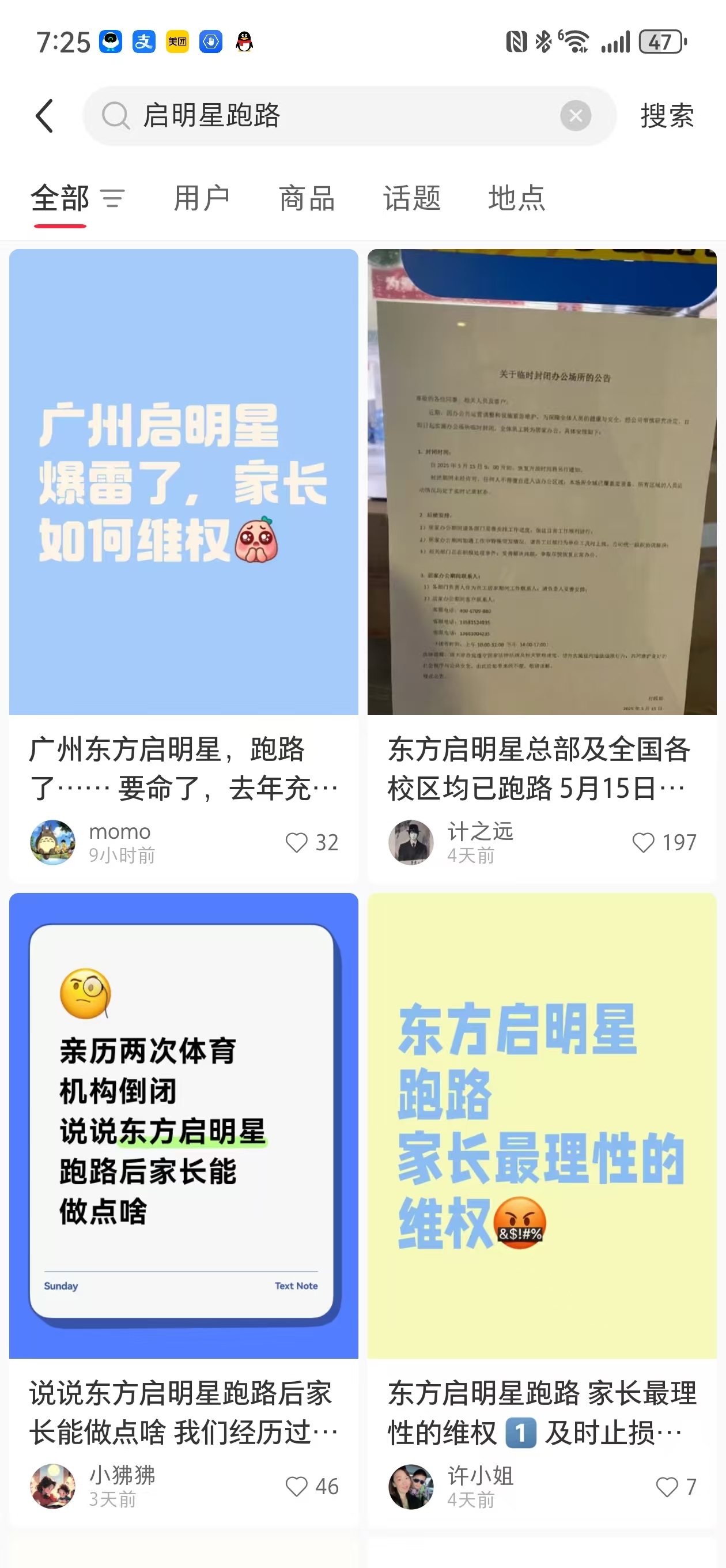View 计之远's profile avatar
The height and width of the screenshot is (1568, 726).
pos(411,842)
